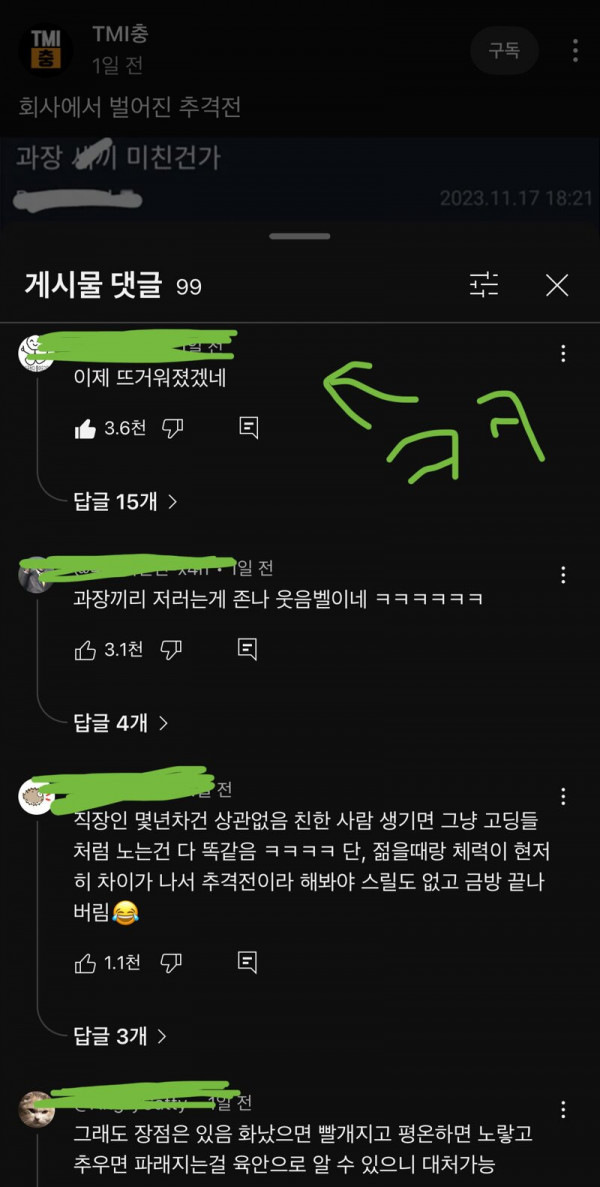Open the options menu for the '과장끼리 저러는게' comment

(x=564, y=574)
